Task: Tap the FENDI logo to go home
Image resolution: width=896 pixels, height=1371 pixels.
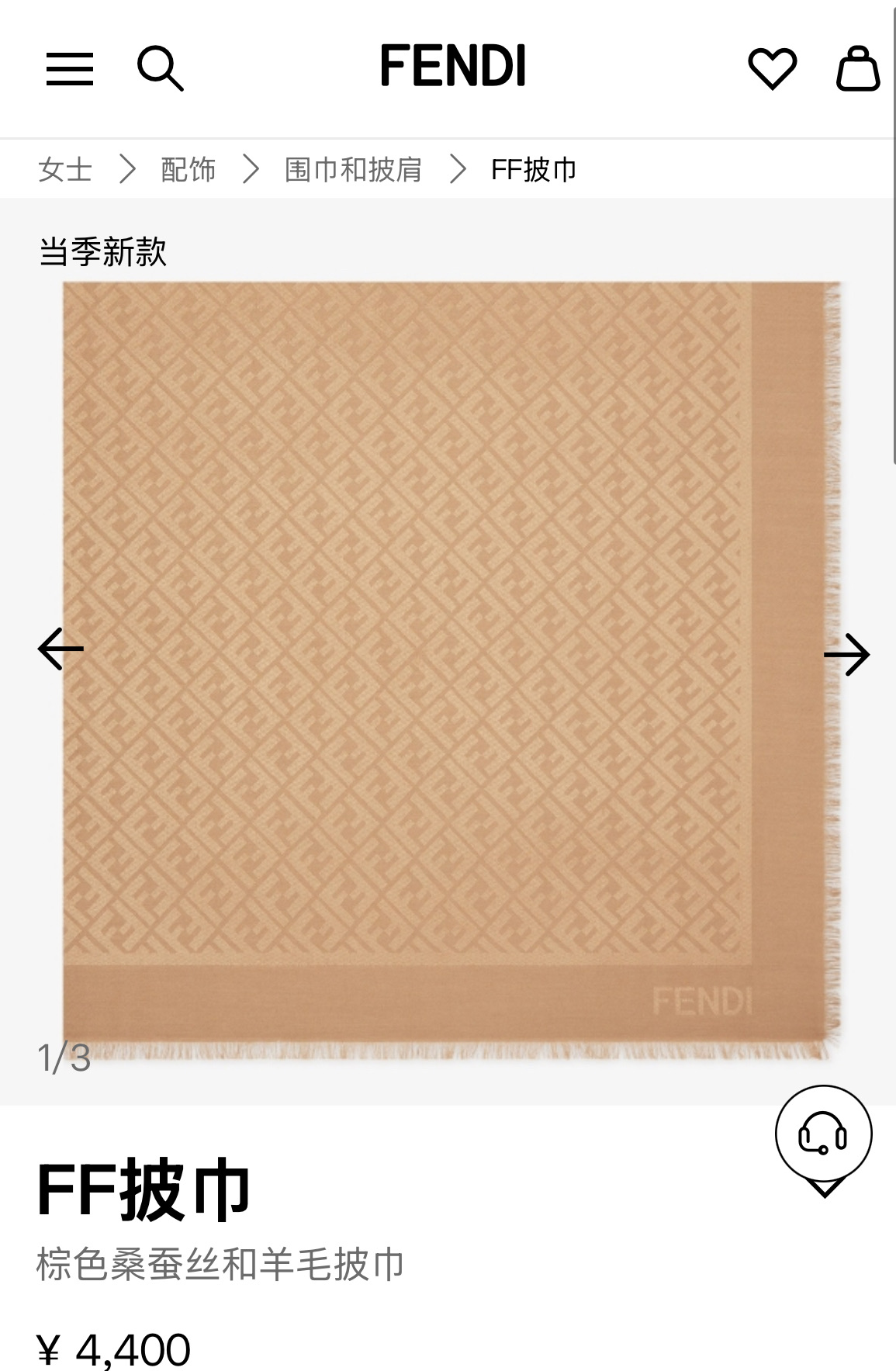Action: tap(453, 65)
